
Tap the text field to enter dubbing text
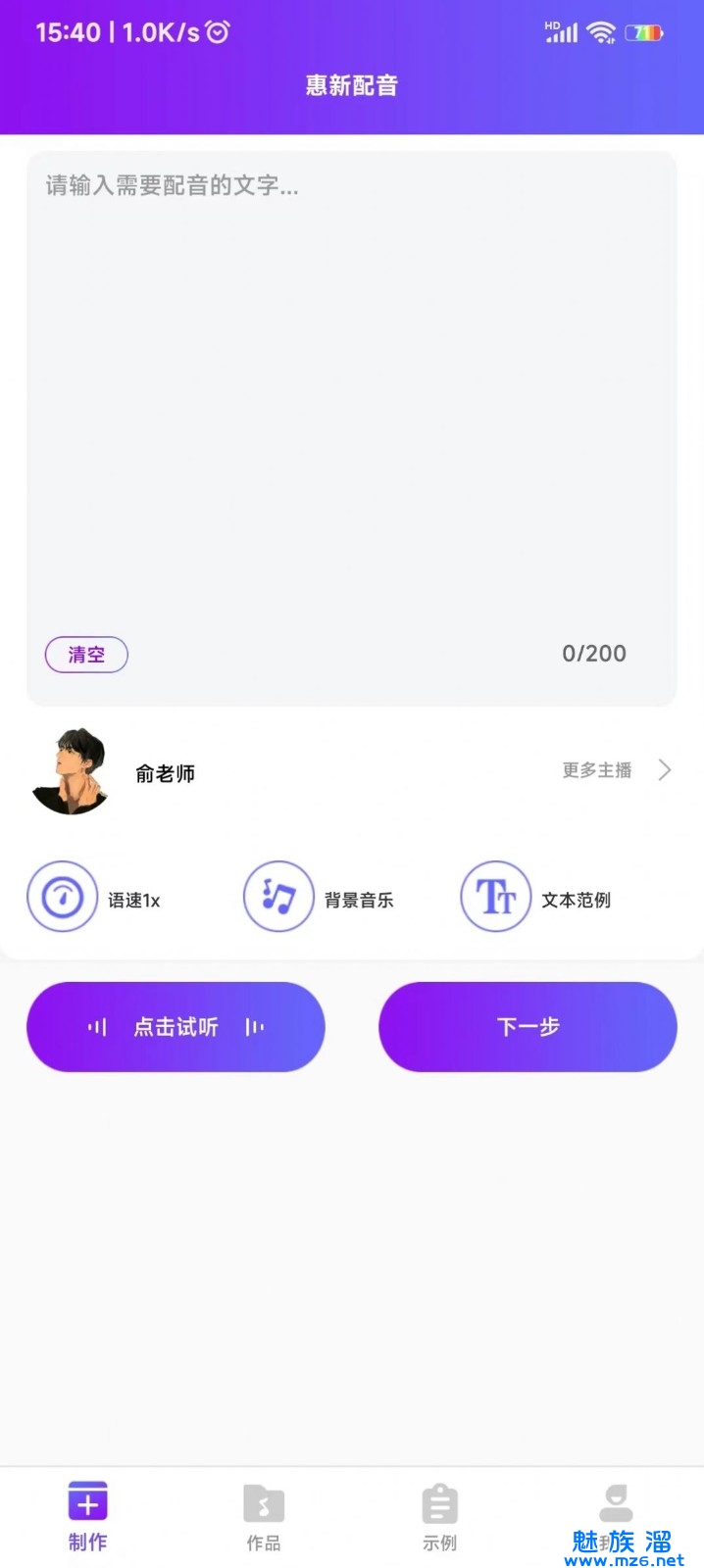click(351, 392)
